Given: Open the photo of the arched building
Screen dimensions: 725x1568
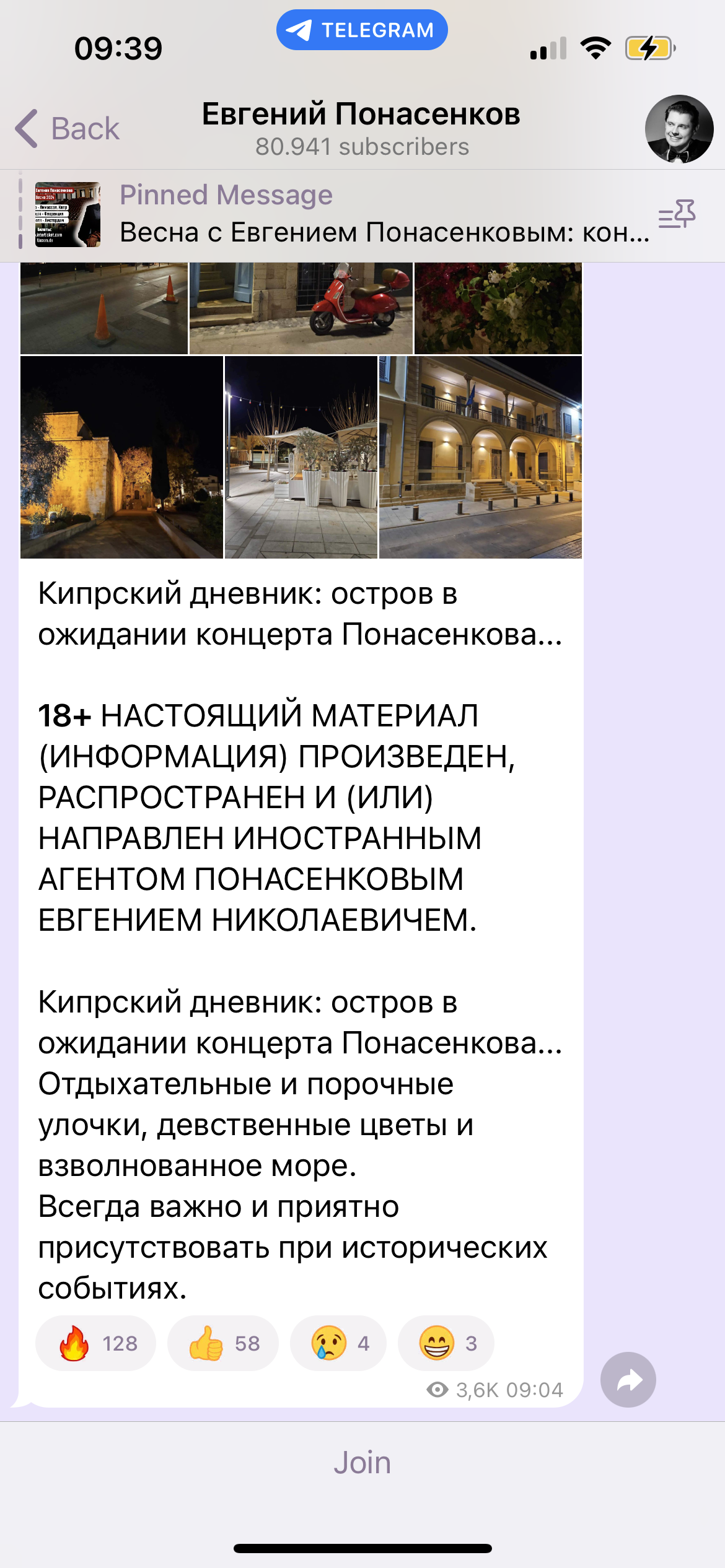Looking at the screenshot, I should pos(480,457).
